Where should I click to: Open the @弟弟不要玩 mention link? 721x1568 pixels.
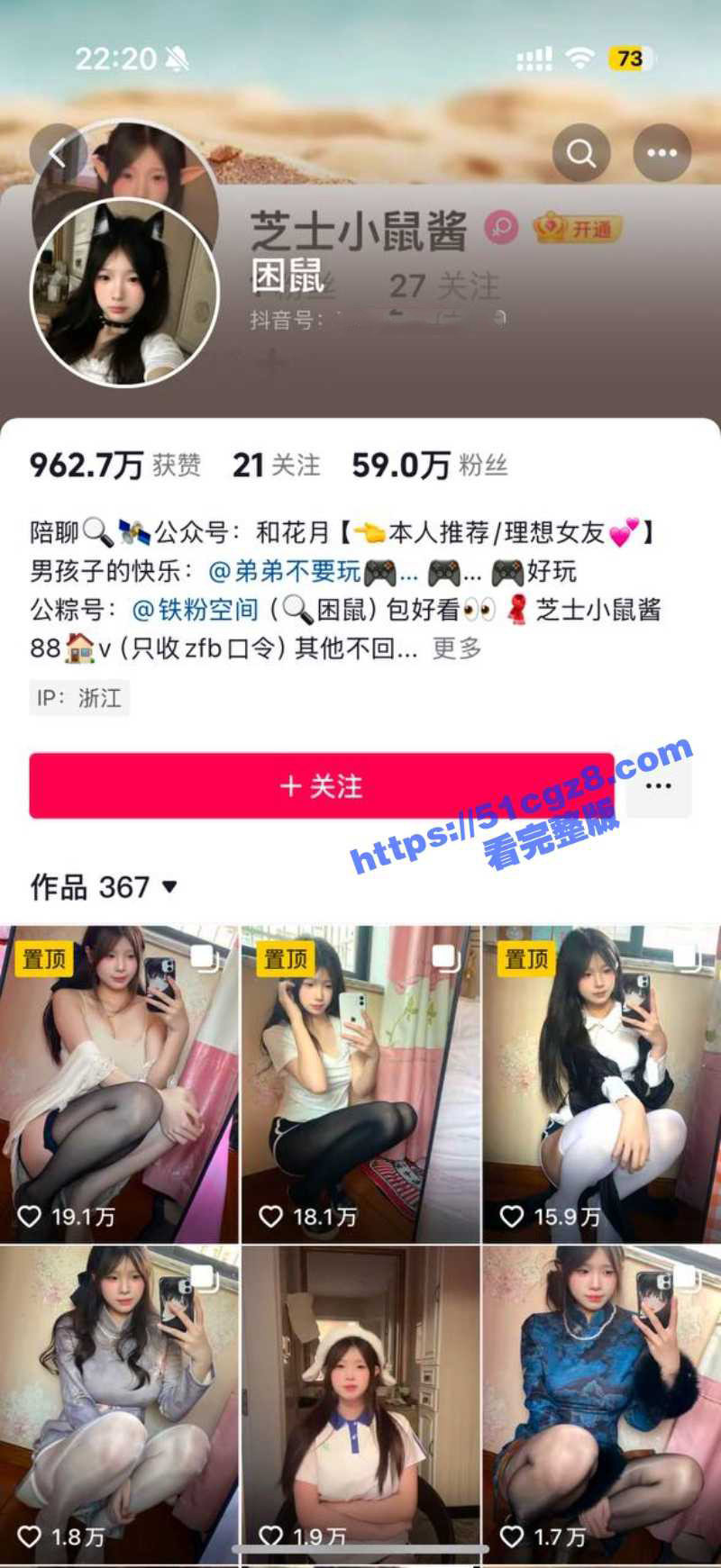(x=285, y=571)
